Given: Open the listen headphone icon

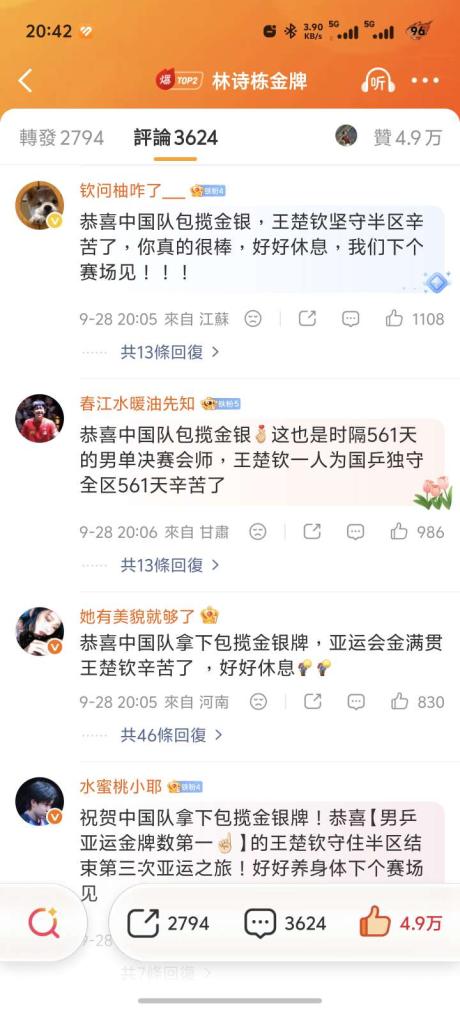Looking at the screenshot, I should [378, 81].
